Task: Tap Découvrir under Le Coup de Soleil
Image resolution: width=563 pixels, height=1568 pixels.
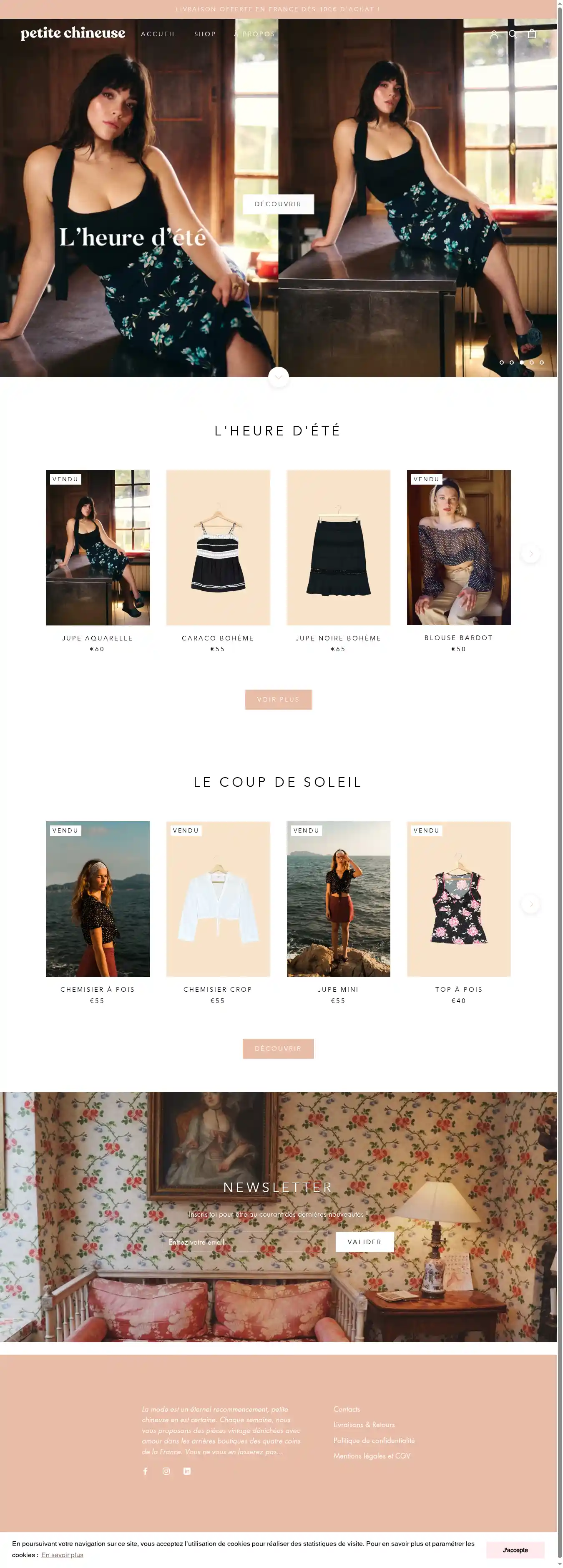Action: pyautogui.click(x=278, y=1048)
